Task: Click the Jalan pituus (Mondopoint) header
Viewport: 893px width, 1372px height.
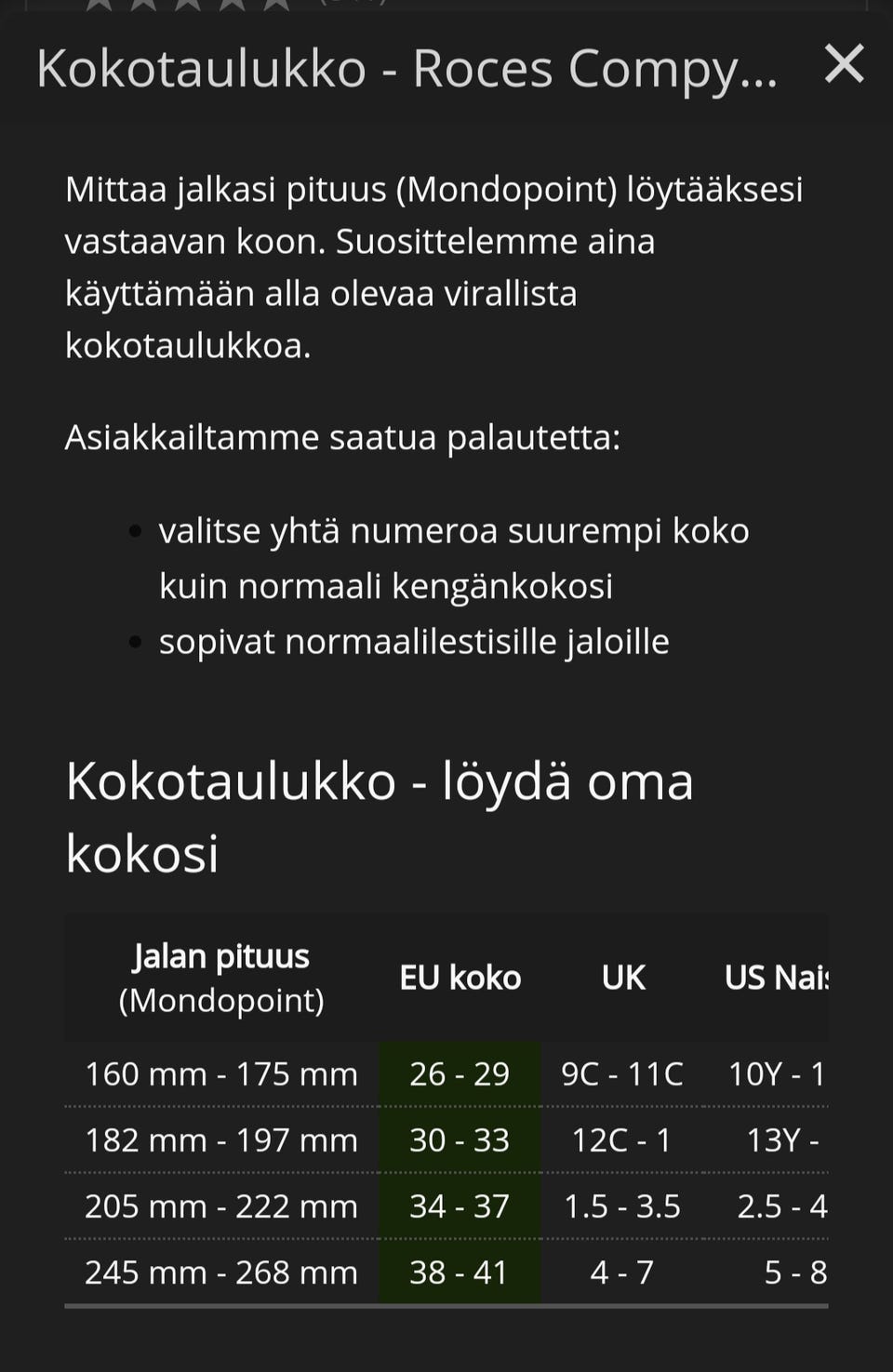Action: coord(222,978)
